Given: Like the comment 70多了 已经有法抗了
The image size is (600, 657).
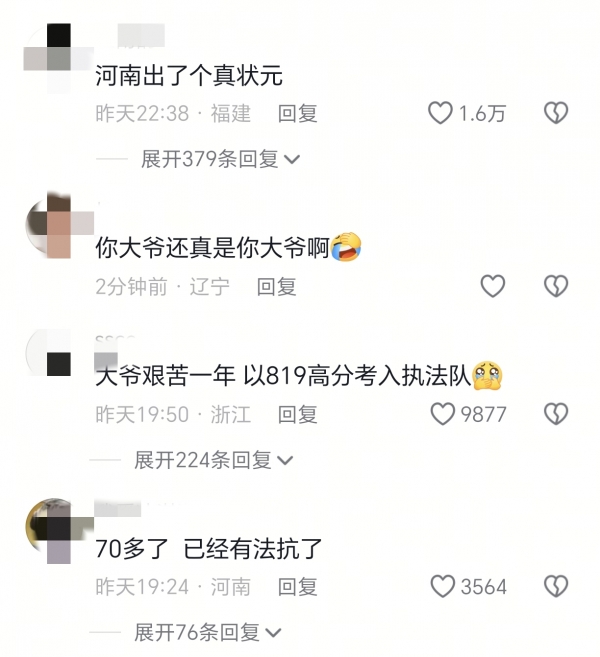Looking at the screenshot, I should coord(442,586).
